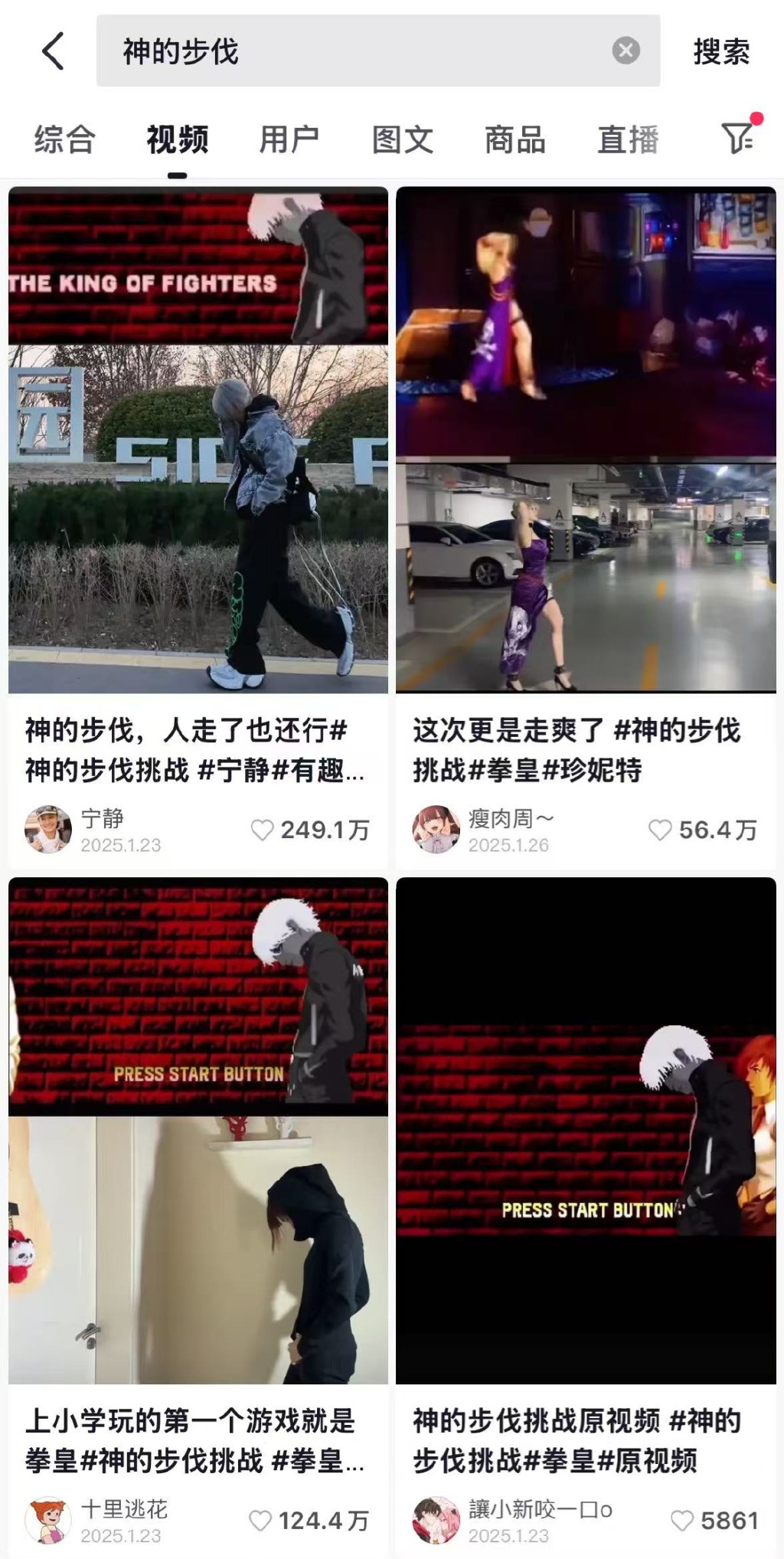Select the 视频 tab

177,140
